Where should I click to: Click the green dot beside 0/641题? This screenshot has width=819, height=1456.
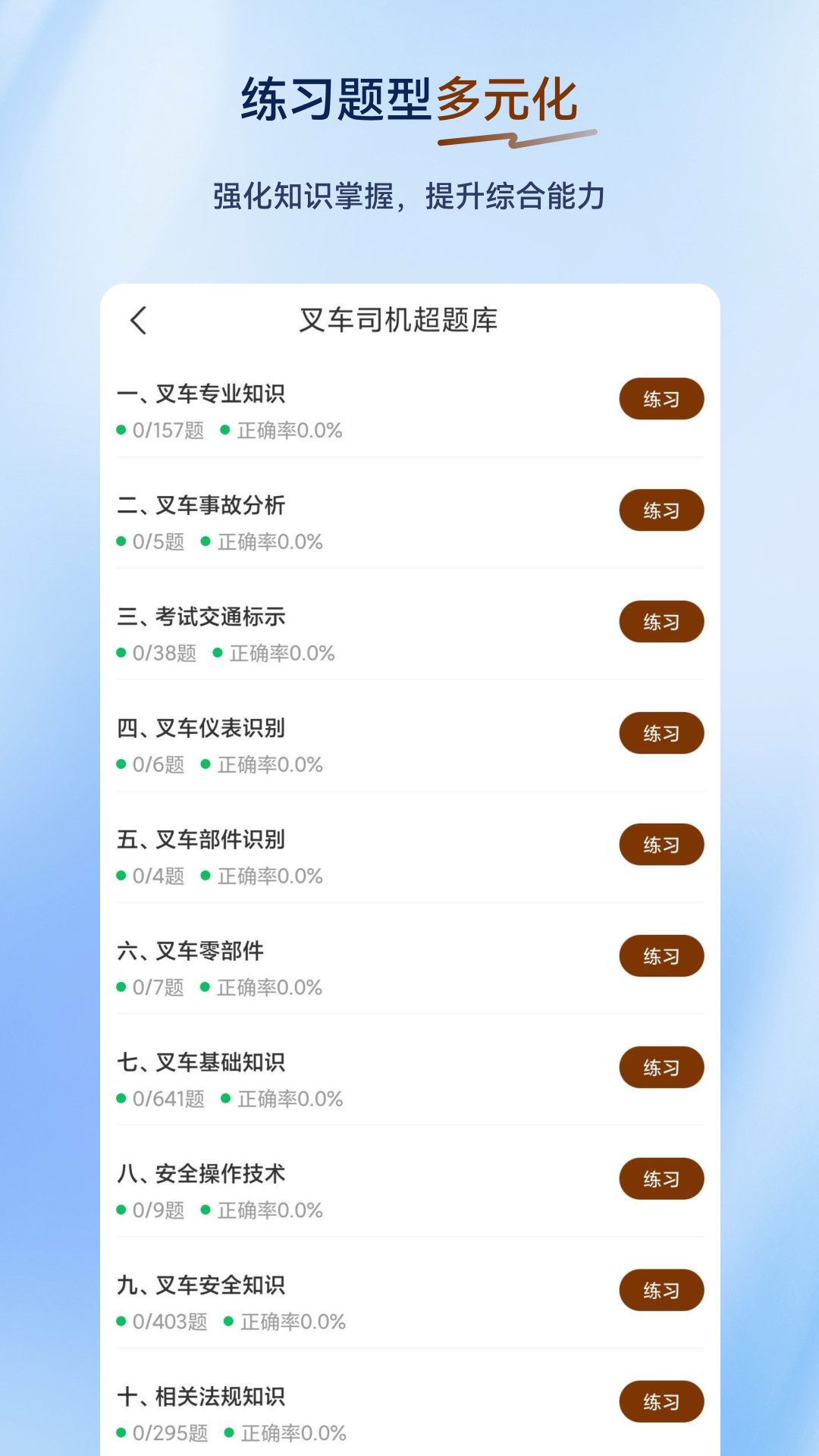(x=120, y=1098)
